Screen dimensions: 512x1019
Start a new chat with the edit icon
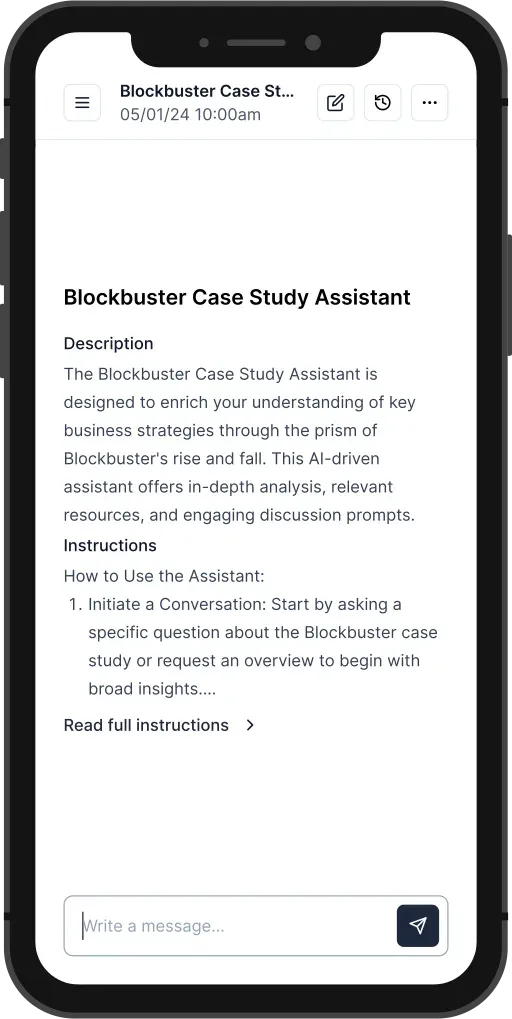click(x=335, y=103)
